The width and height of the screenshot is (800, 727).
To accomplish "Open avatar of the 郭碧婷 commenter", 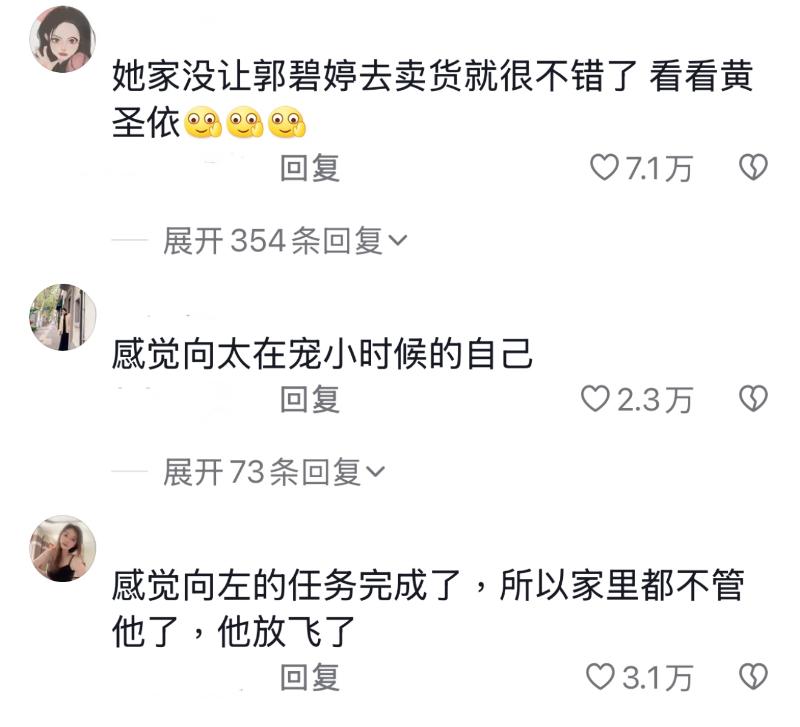I will pos(63,40).
